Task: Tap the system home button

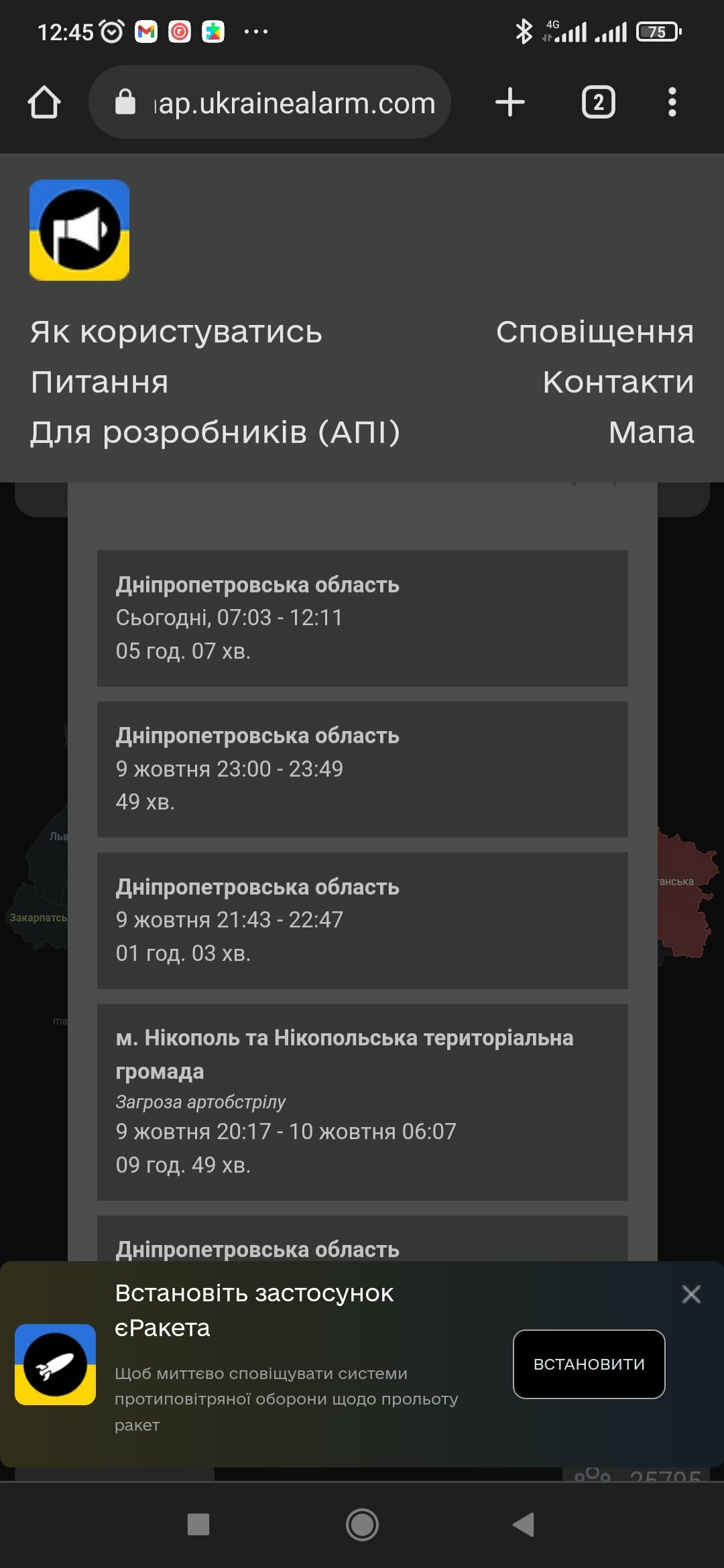Action: tap(362, 1524)
